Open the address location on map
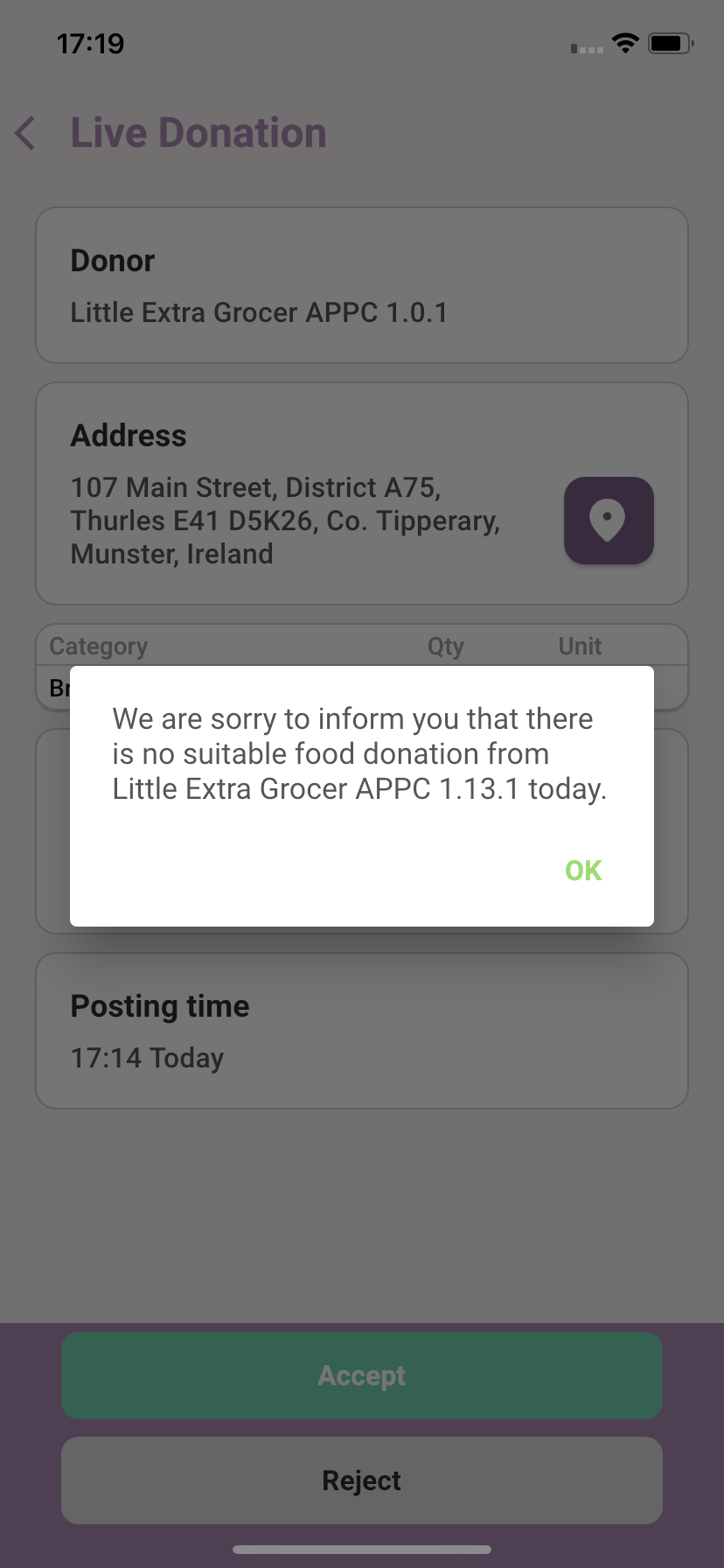This screenshot has height=1568, width=724. click(x=609, y=521)
